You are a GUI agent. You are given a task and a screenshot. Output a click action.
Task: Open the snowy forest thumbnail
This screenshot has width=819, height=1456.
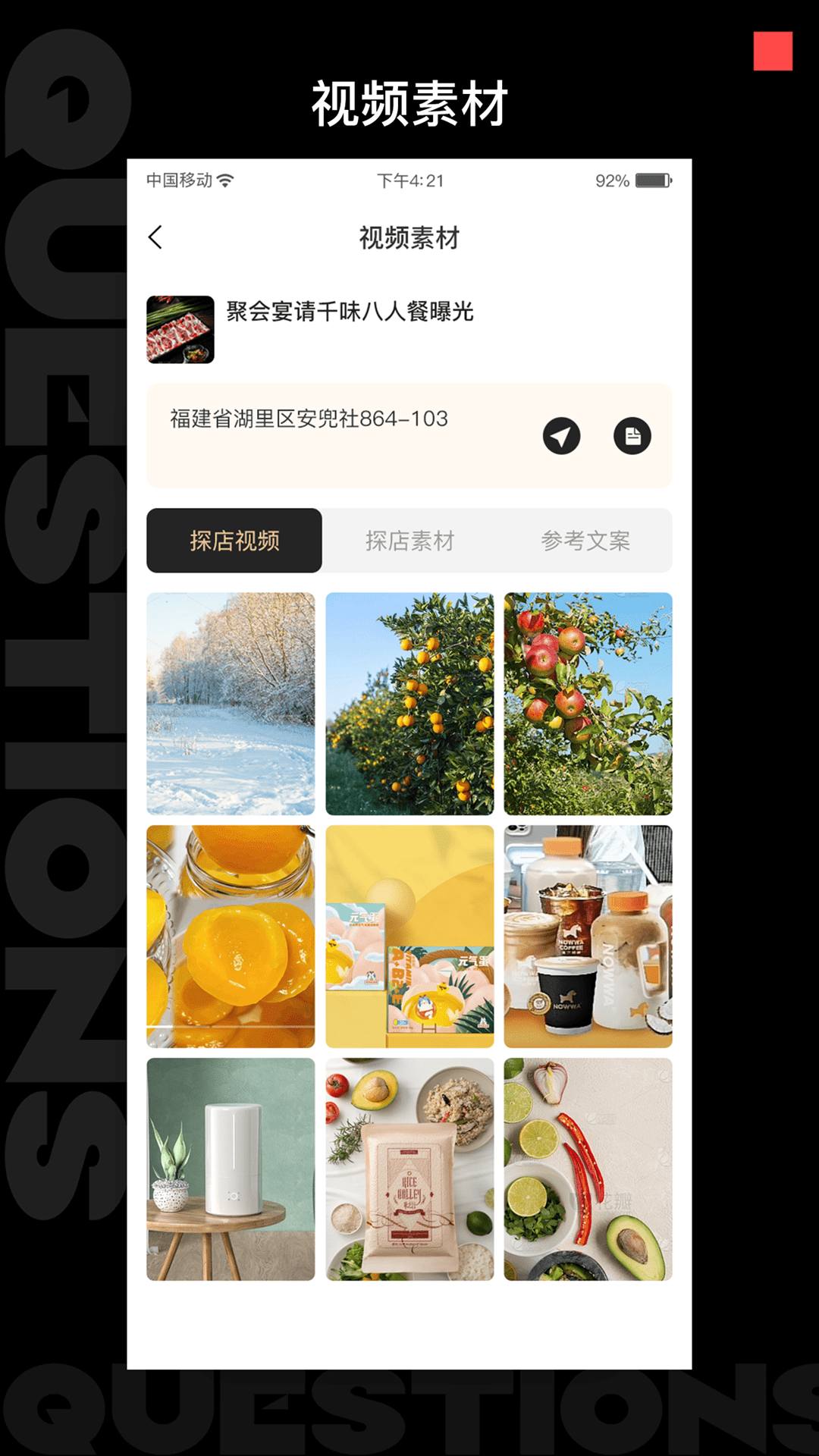[231, 703]
